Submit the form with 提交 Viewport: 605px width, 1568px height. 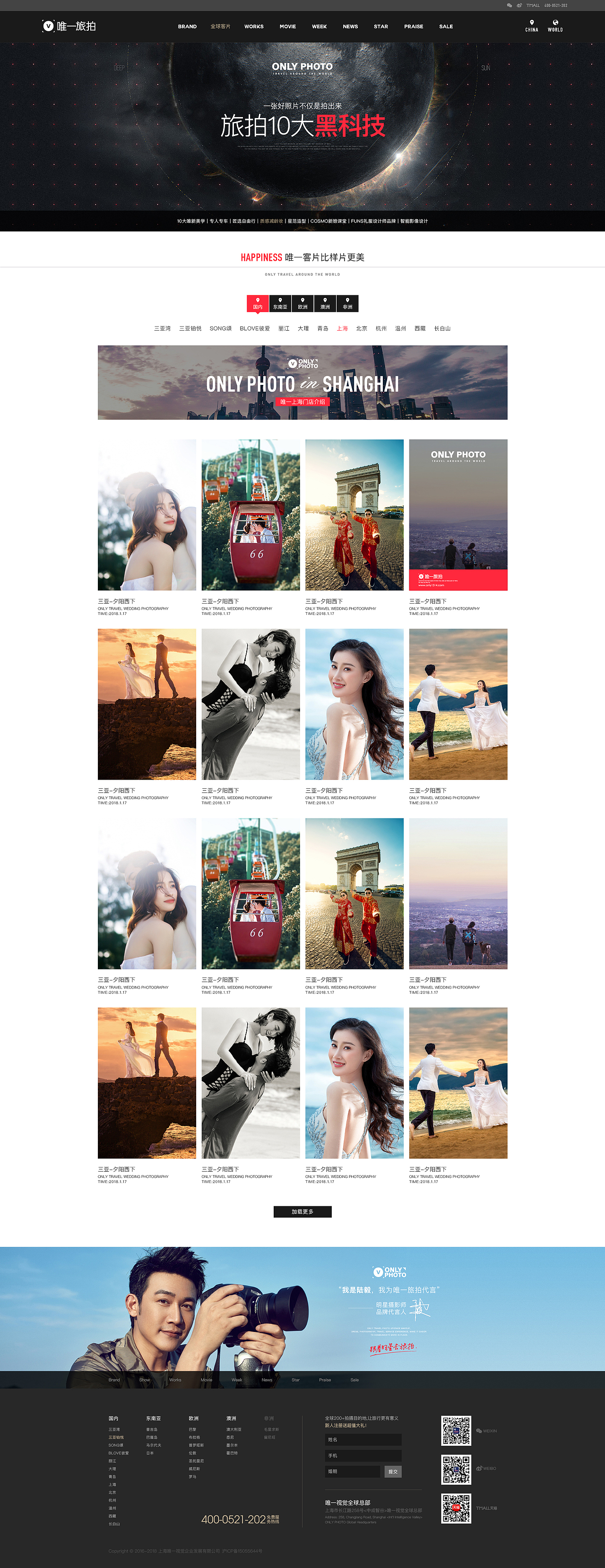pos(393,1471)
